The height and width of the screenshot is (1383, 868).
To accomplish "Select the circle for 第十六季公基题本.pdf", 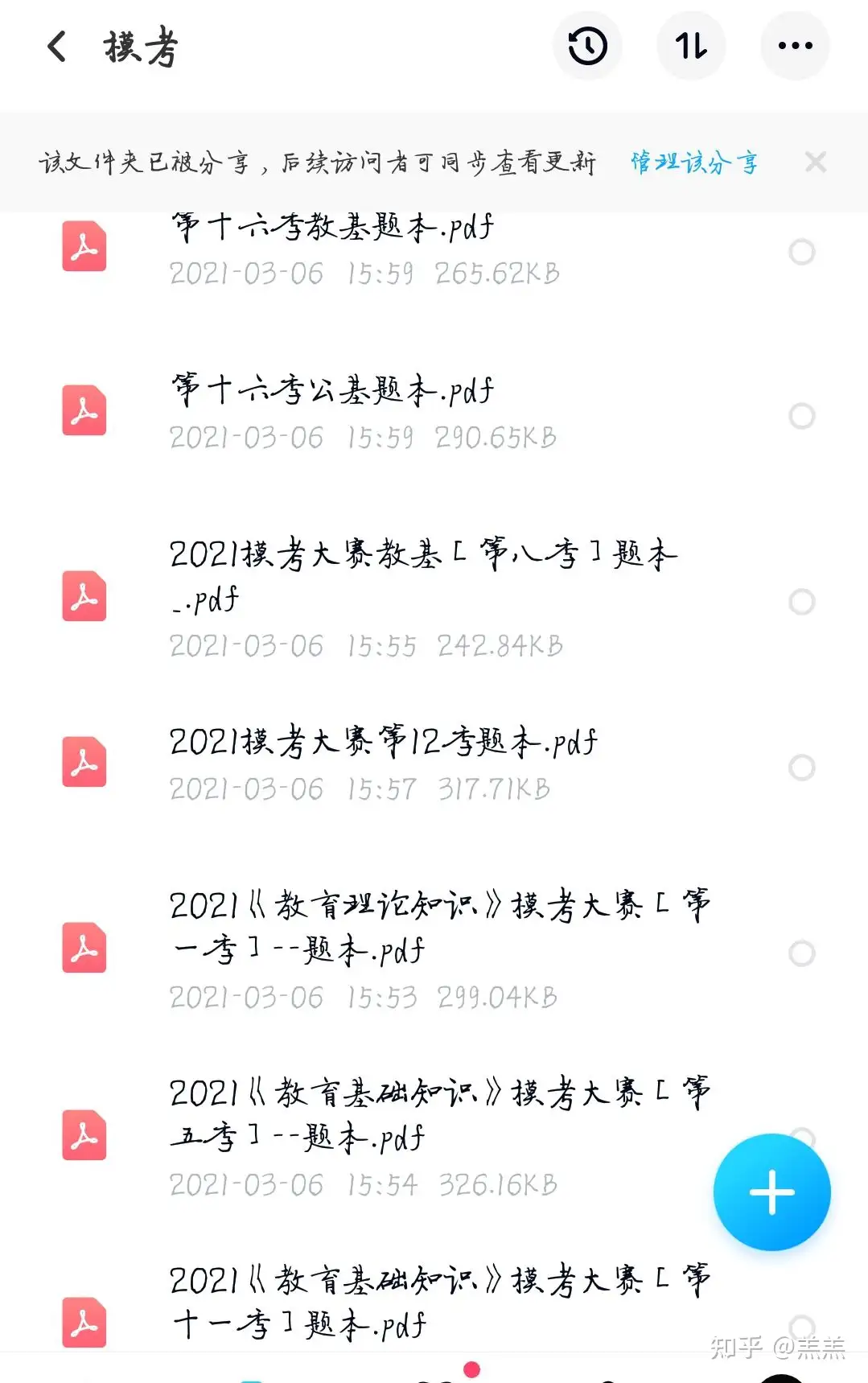I will (801, 416).
